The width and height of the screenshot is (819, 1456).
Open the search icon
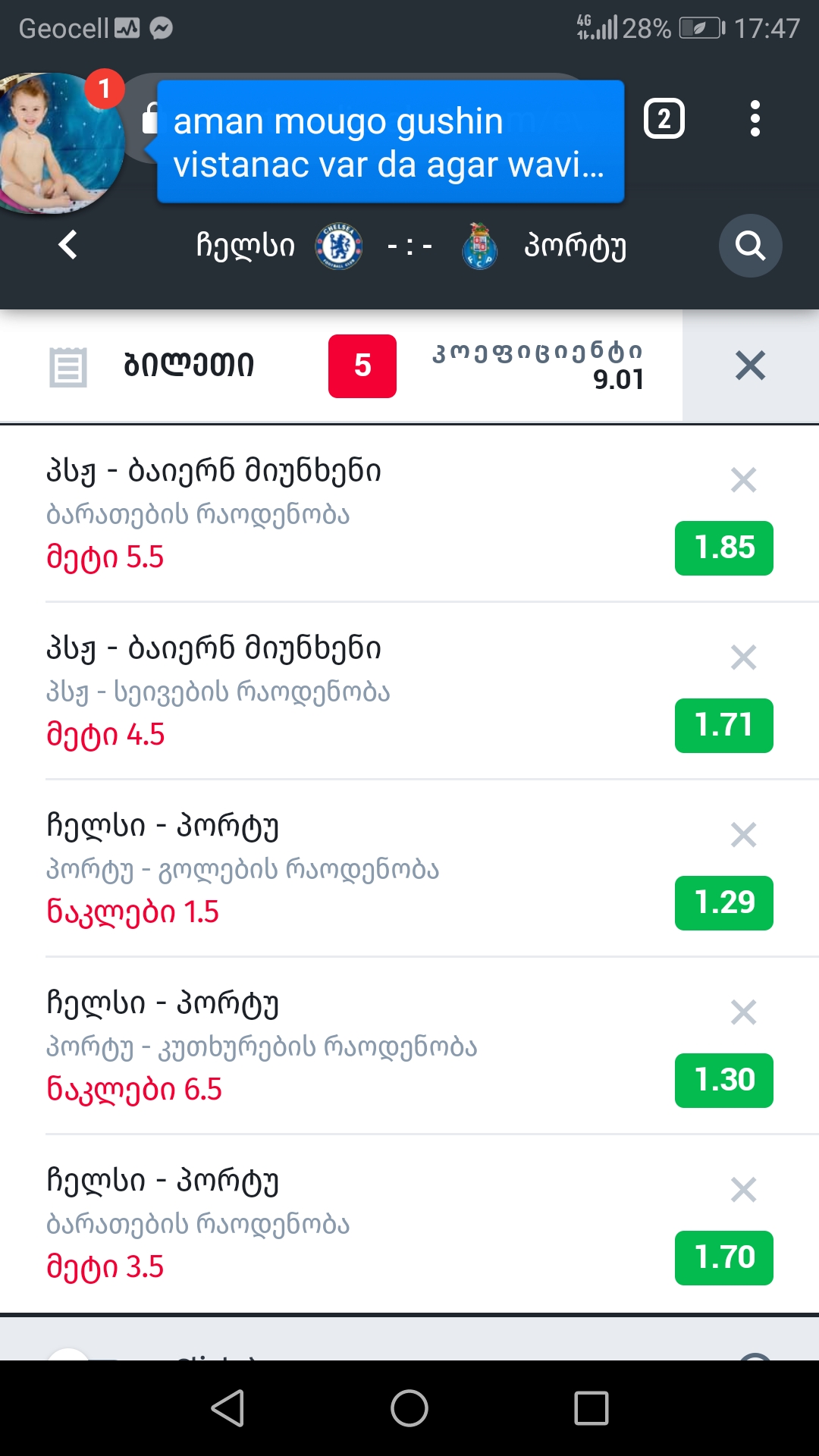(750, 246)
